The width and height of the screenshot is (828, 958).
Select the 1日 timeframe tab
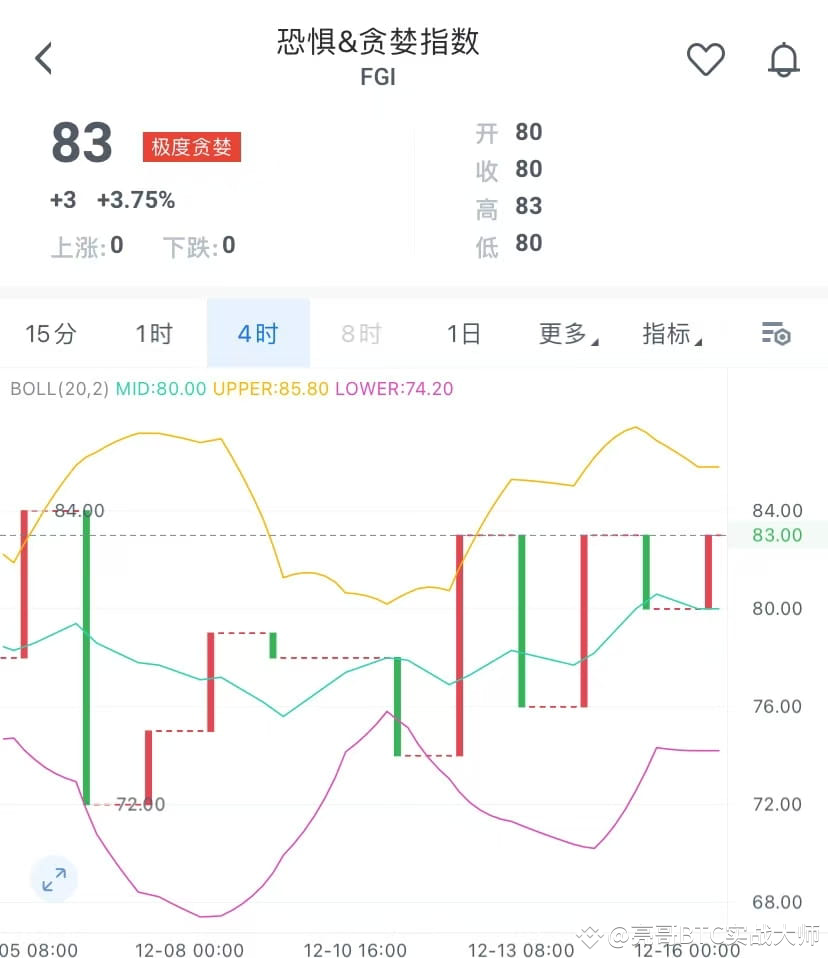pyautogui.click(x=464, y=334)
